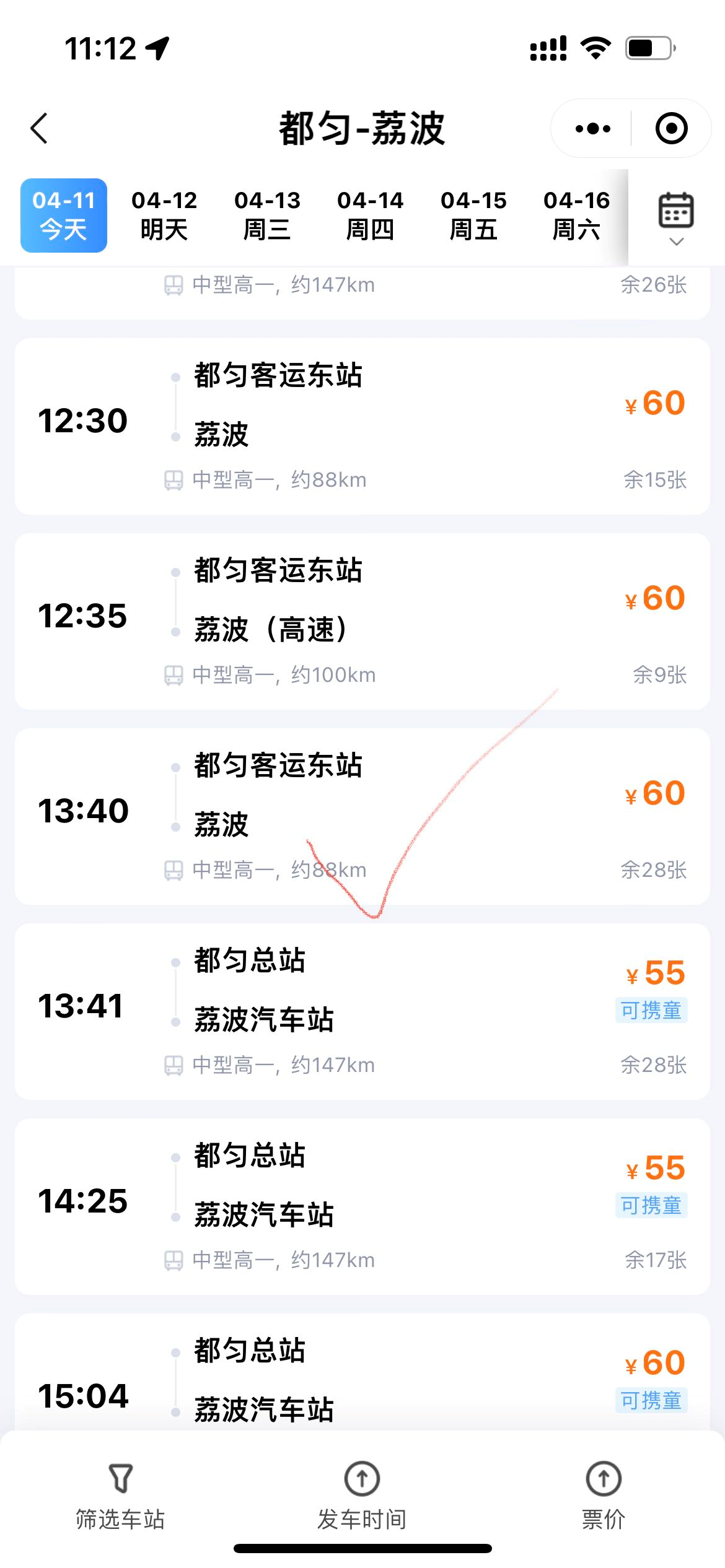
Task: View buses for 04-16 周六
Action: [x=576, y=216]
